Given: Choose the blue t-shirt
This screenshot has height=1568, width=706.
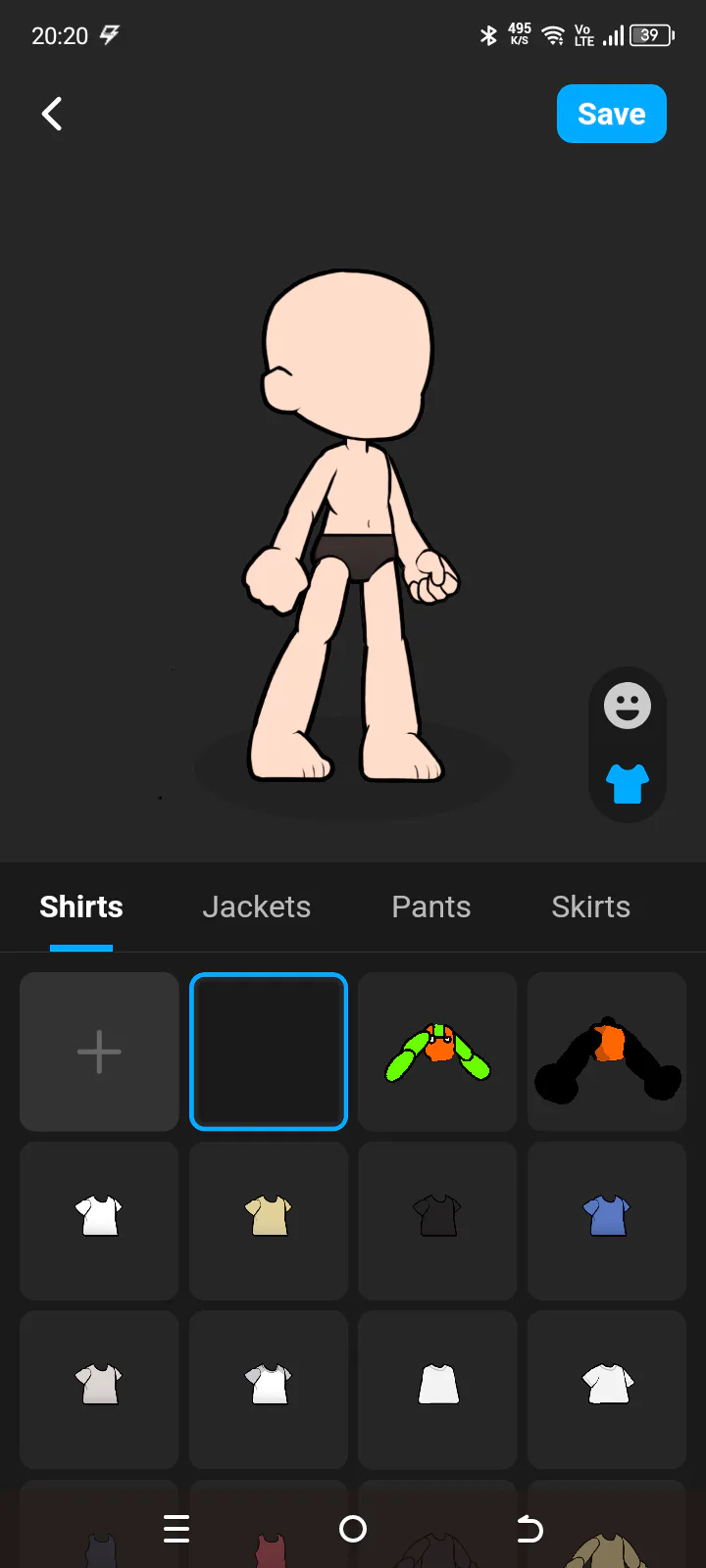Looking at the screenshot, I should pos(607,1216).
